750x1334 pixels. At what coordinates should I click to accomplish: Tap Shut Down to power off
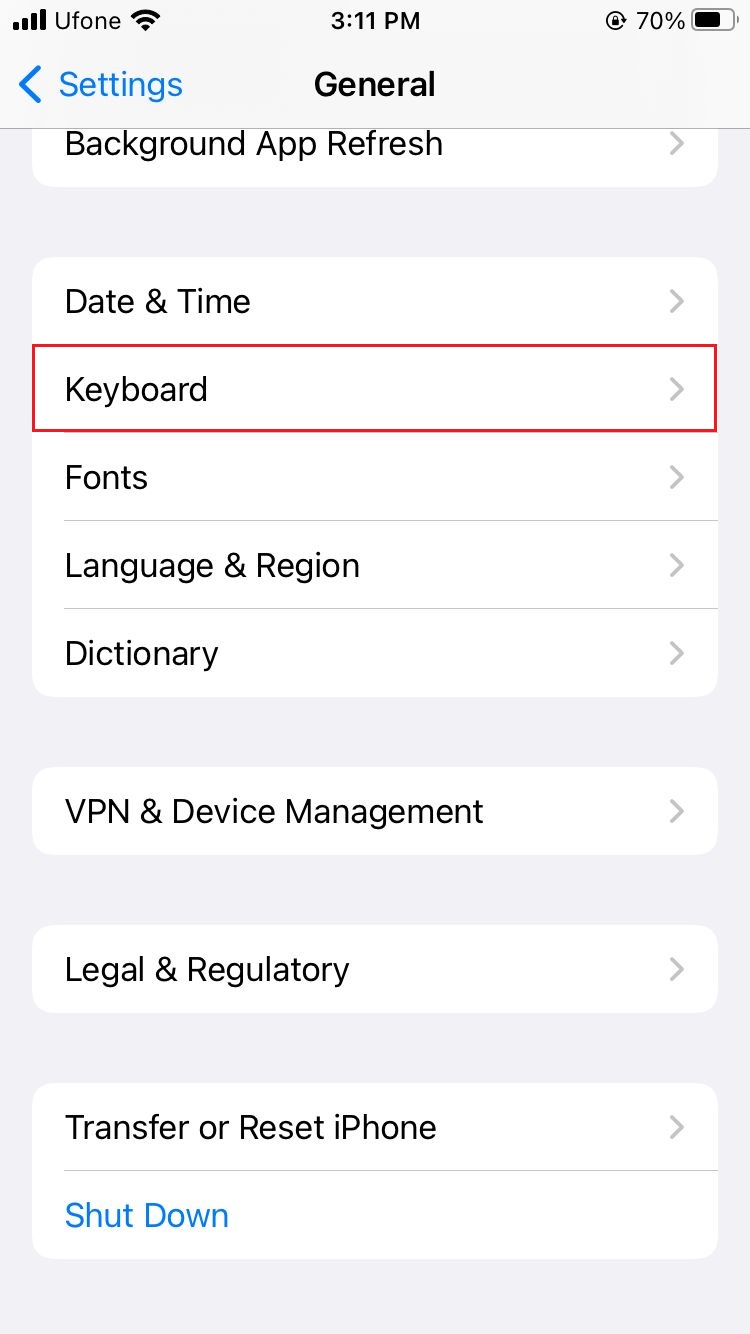pos(146,1215)
